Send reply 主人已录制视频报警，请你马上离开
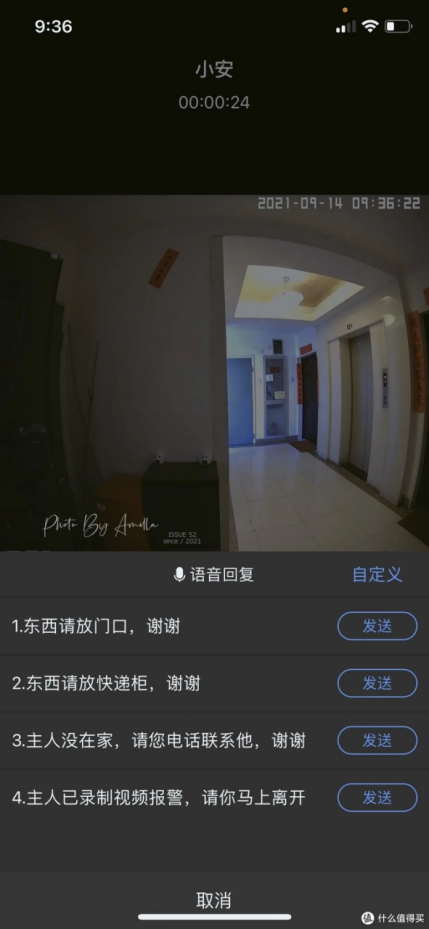The height and width of the screenshot is (929, 429). pyautogui.click(x=377, y=797)
